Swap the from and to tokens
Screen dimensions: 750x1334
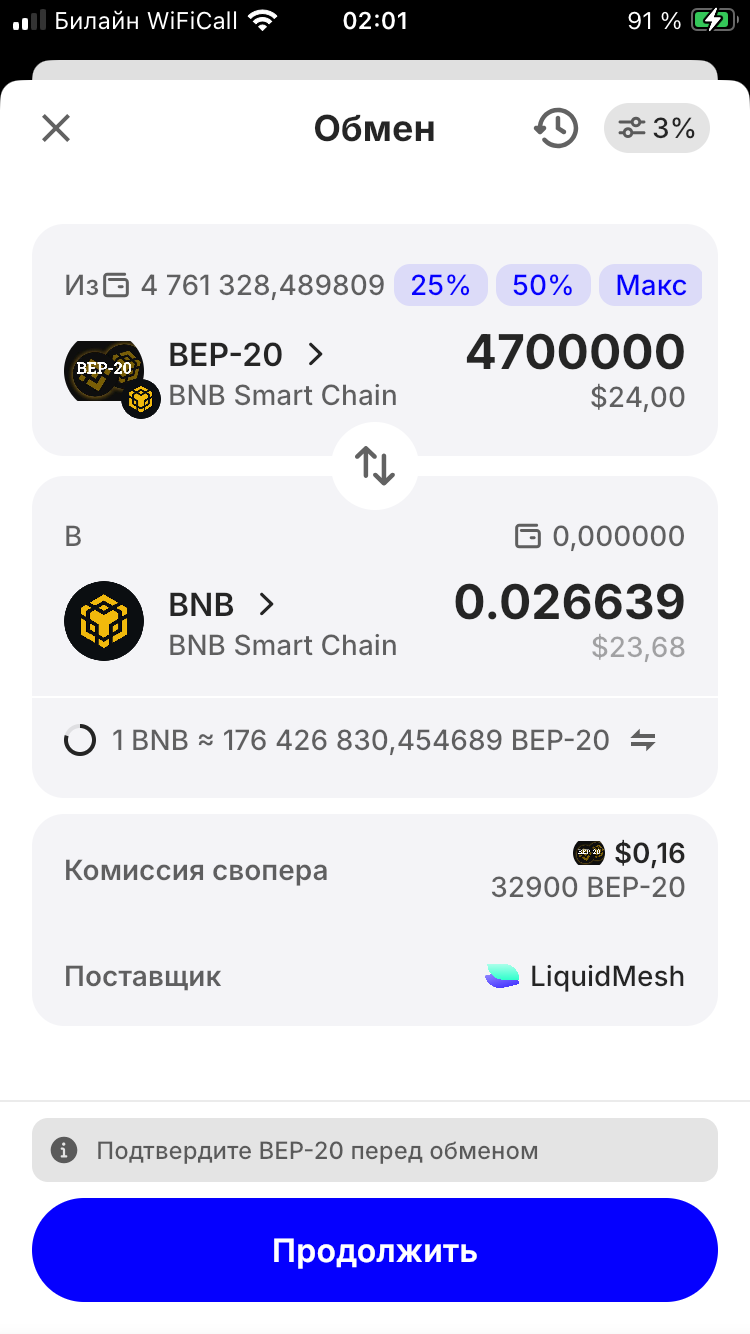click(x=375, y=466)
